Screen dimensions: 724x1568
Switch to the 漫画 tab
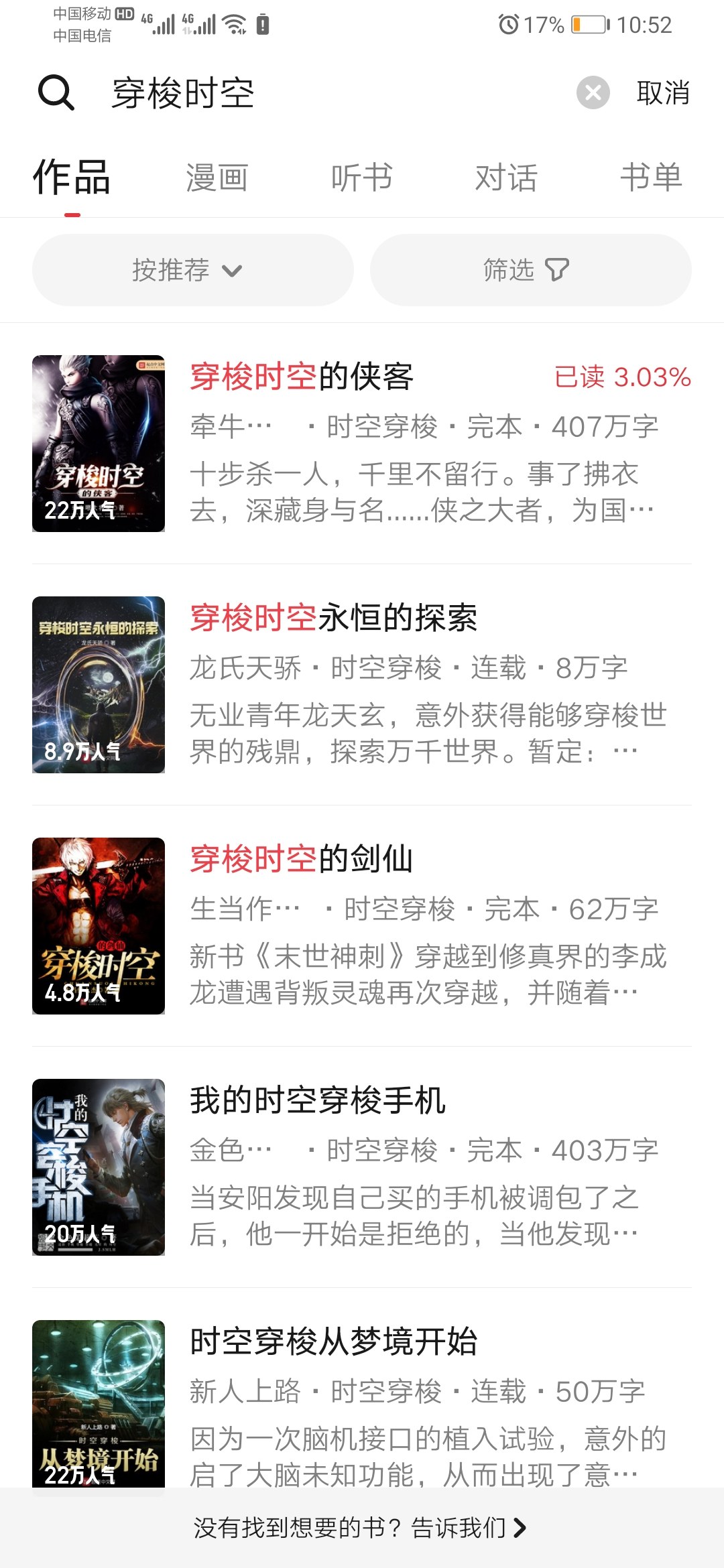(x=217, y=178)
